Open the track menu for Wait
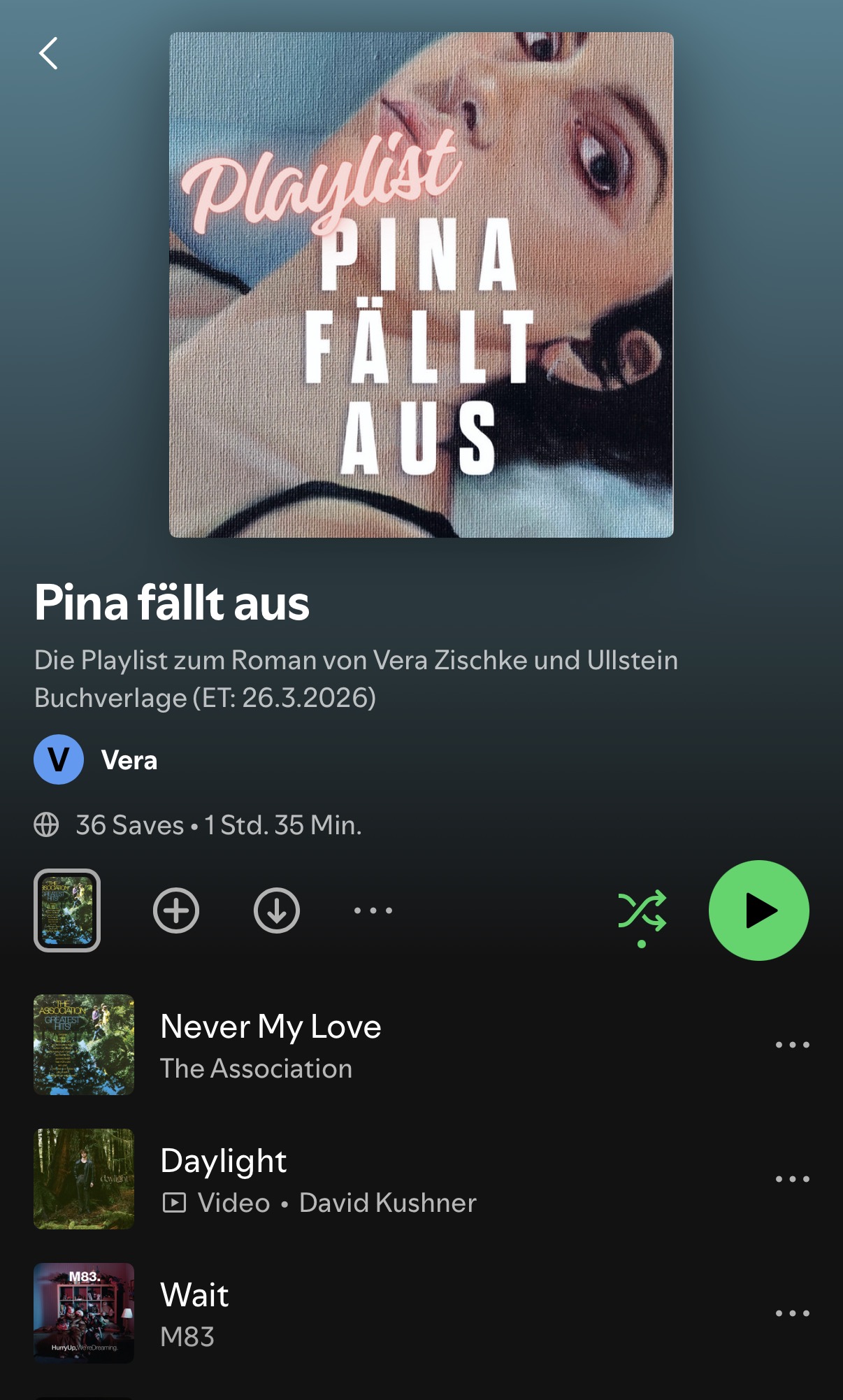The image size is (843, 1400). click(791, 1313)
